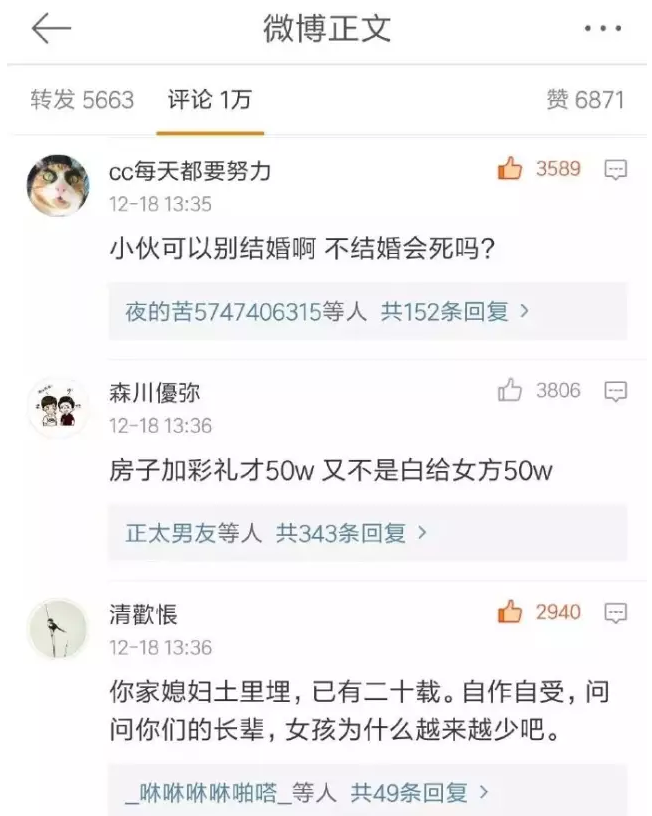The height and width of the screenshot is (816, 652).
Task: Open the three-dot overflow menu
Action: (602, 30)
